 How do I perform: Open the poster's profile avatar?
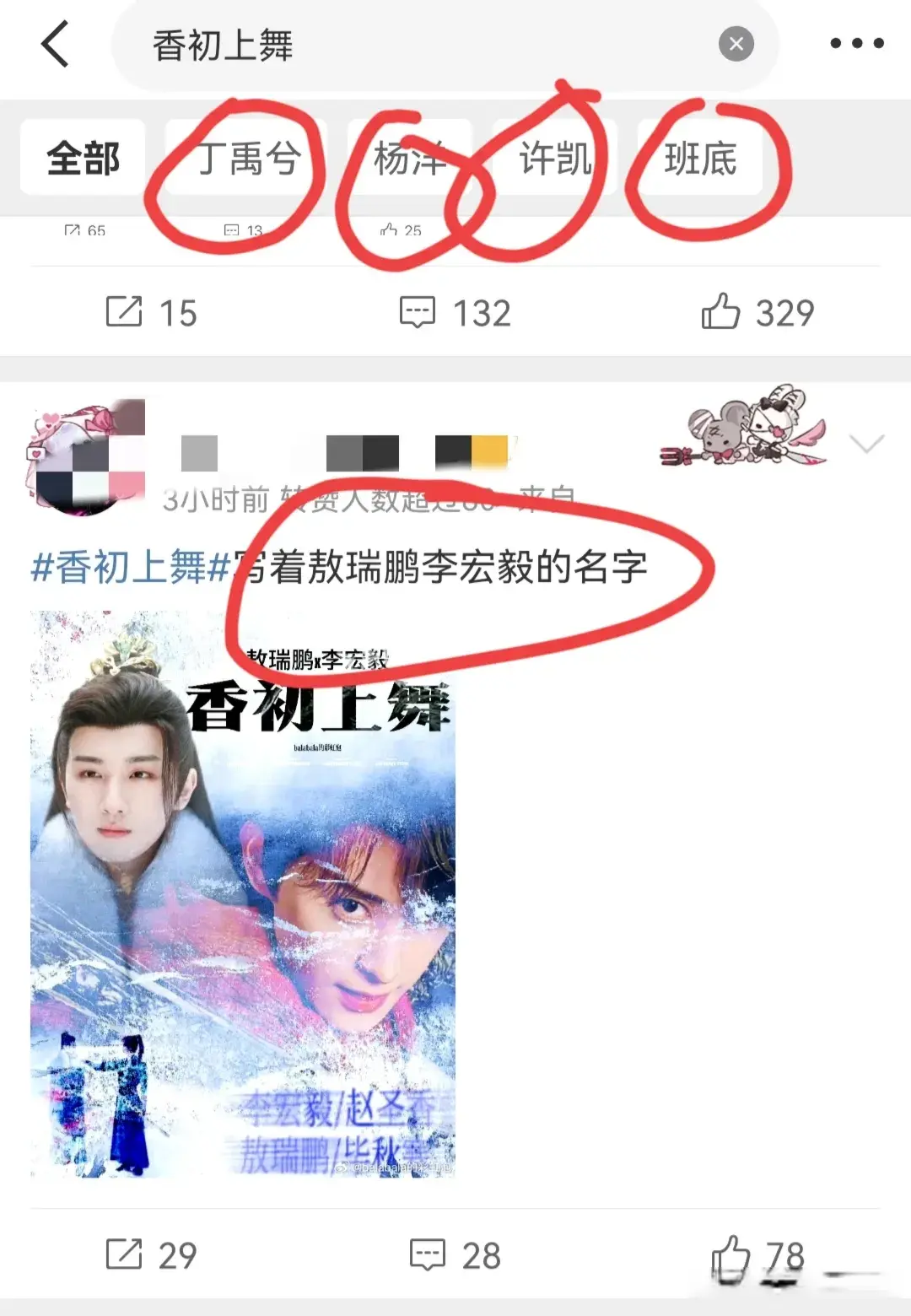point(84,458)
